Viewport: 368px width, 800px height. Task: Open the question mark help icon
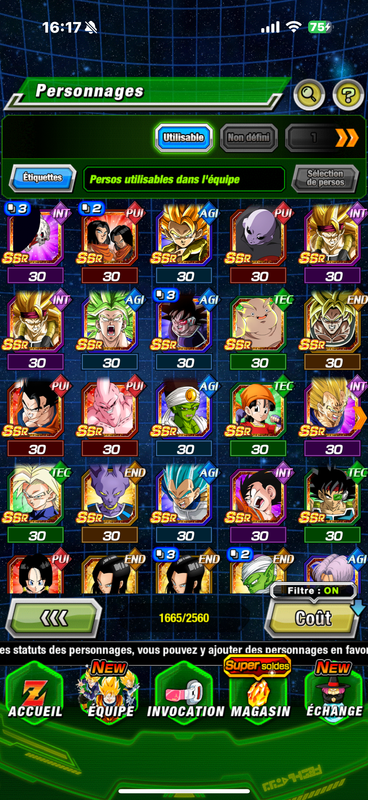348,94
